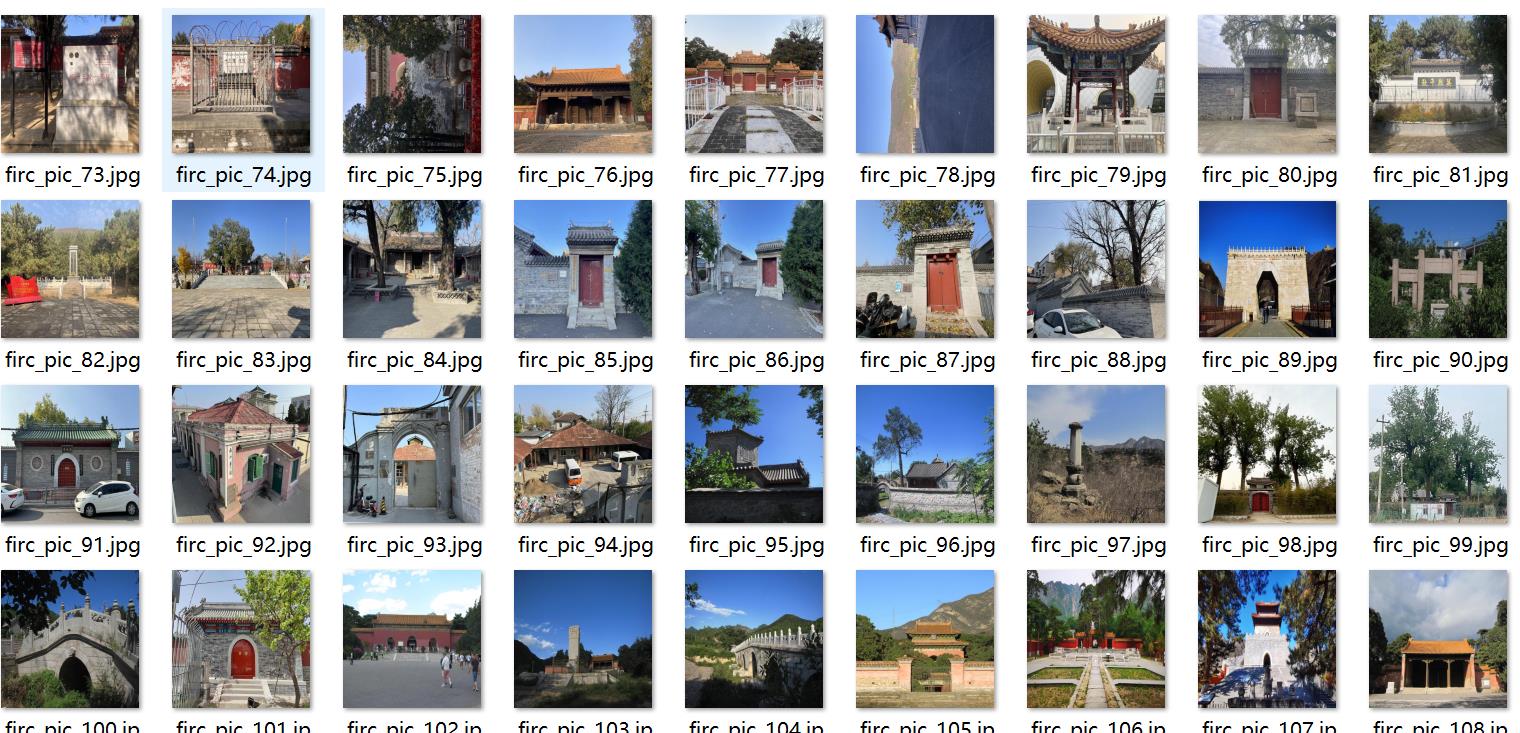Open firc_pic_76.jpg thumbnail
Image resolution: width=1520 pixels, height=733 pixels.
click(x=583, y=84)
